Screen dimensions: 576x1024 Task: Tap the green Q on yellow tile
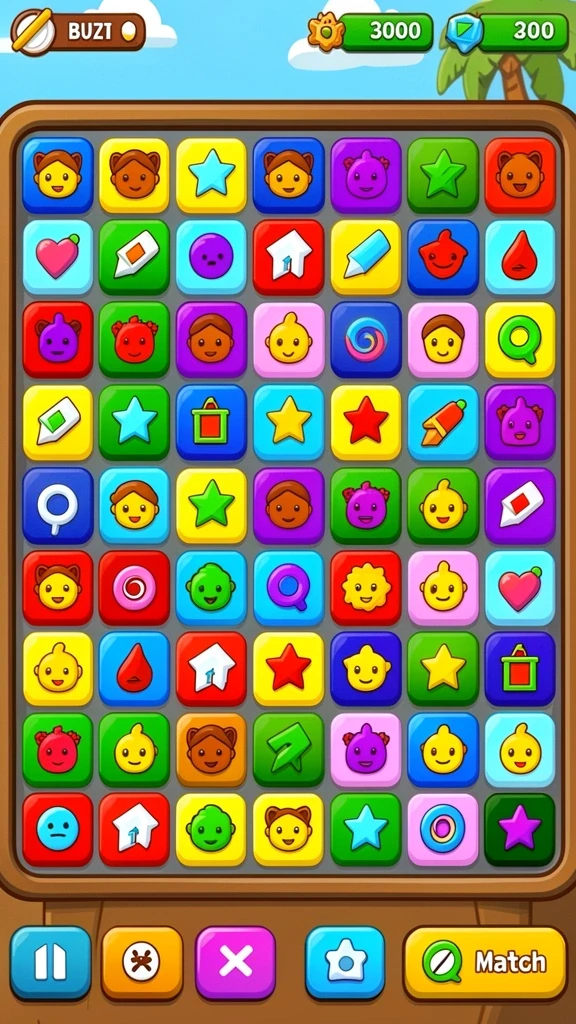tap(520, 339)
